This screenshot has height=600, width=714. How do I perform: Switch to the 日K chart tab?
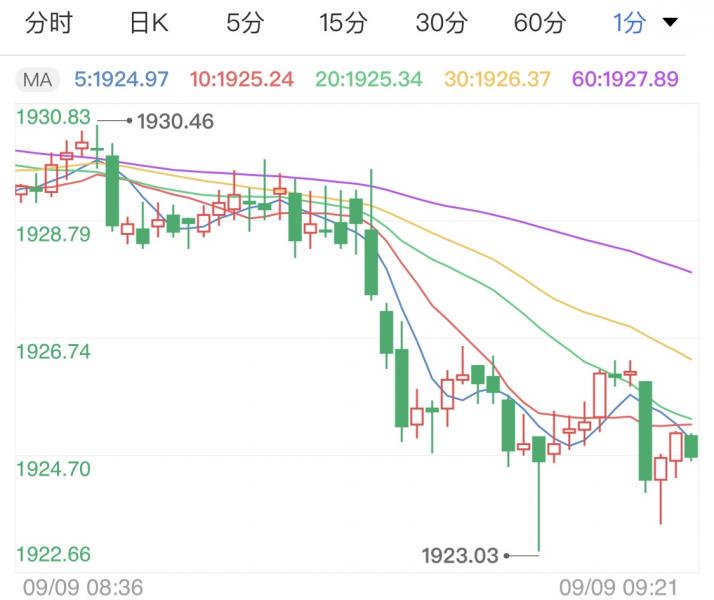149,25
